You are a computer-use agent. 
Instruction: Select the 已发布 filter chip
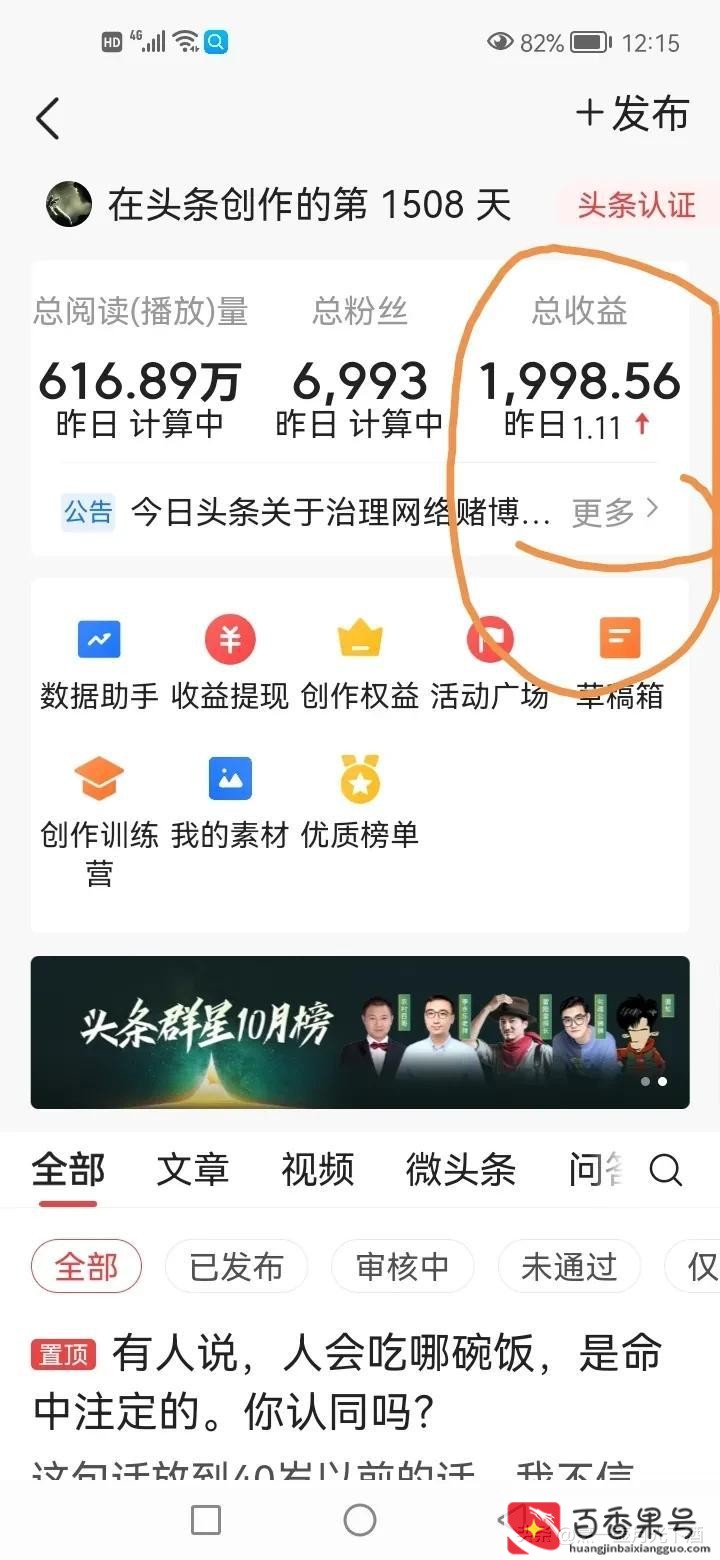click(236, 1267)
